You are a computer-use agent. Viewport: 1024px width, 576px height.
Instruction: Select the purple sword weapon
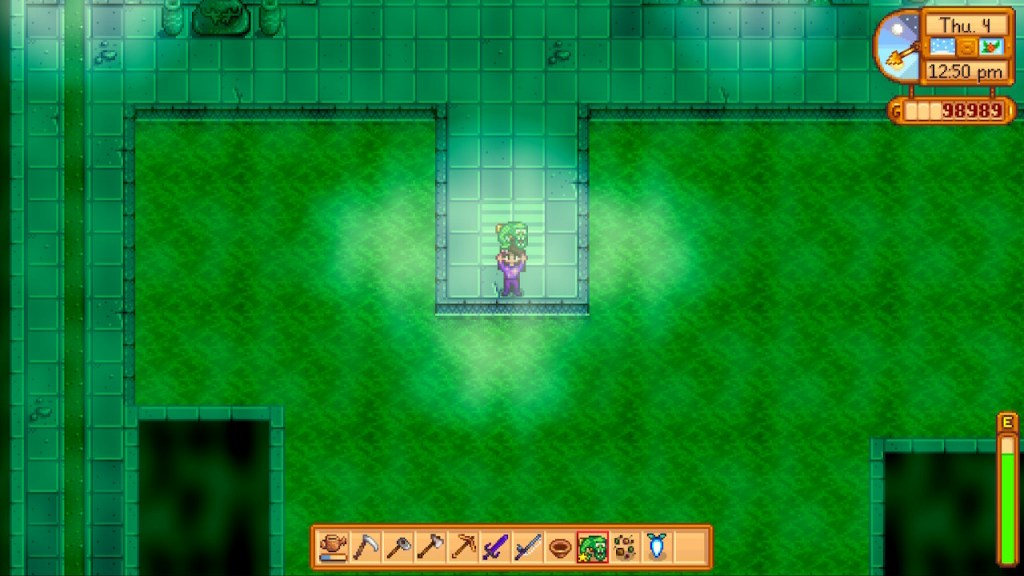pos(495,547)
